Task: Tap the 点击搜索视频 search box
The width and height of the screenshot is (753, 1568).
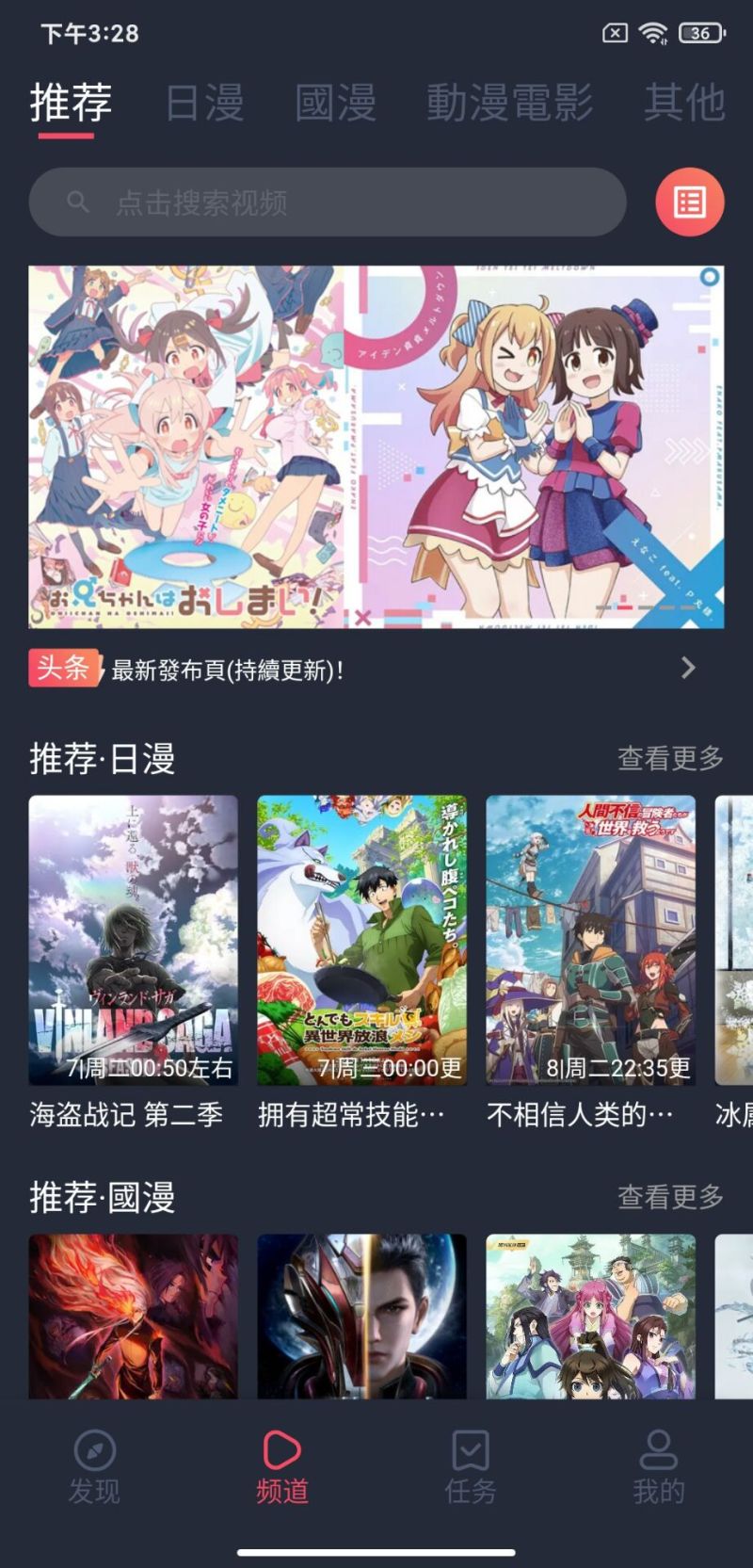Action: 328,202
